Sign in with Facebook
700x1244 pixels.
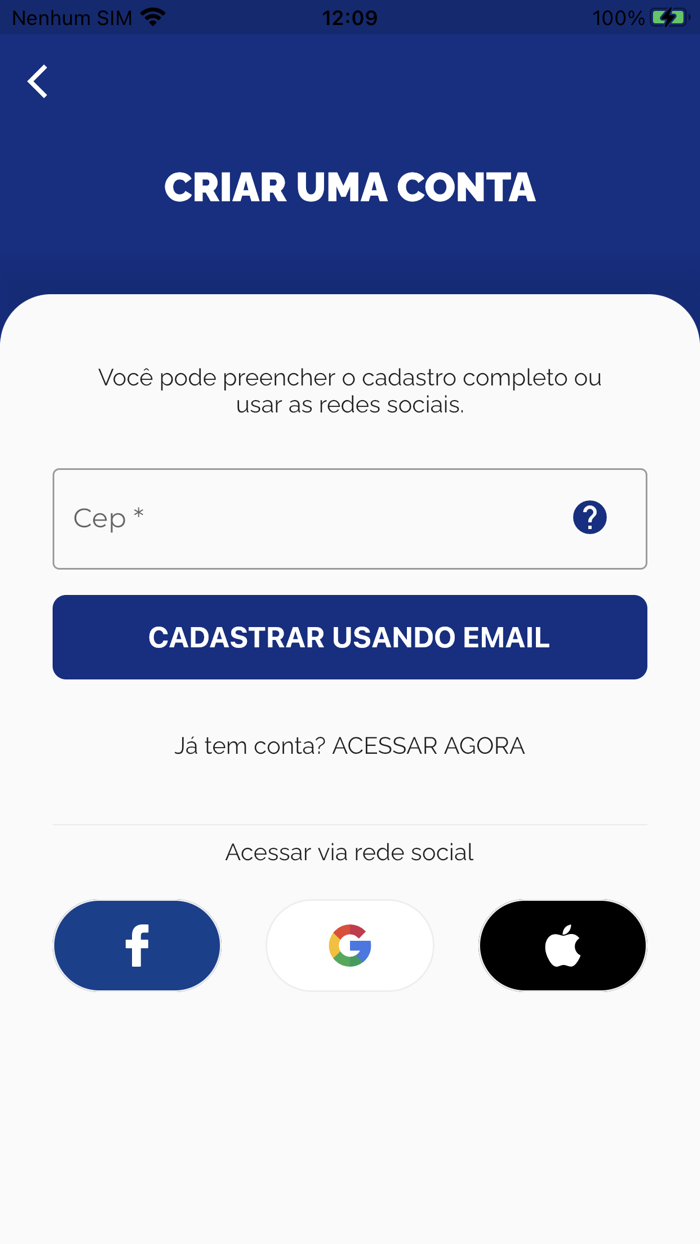click(137, 945)
